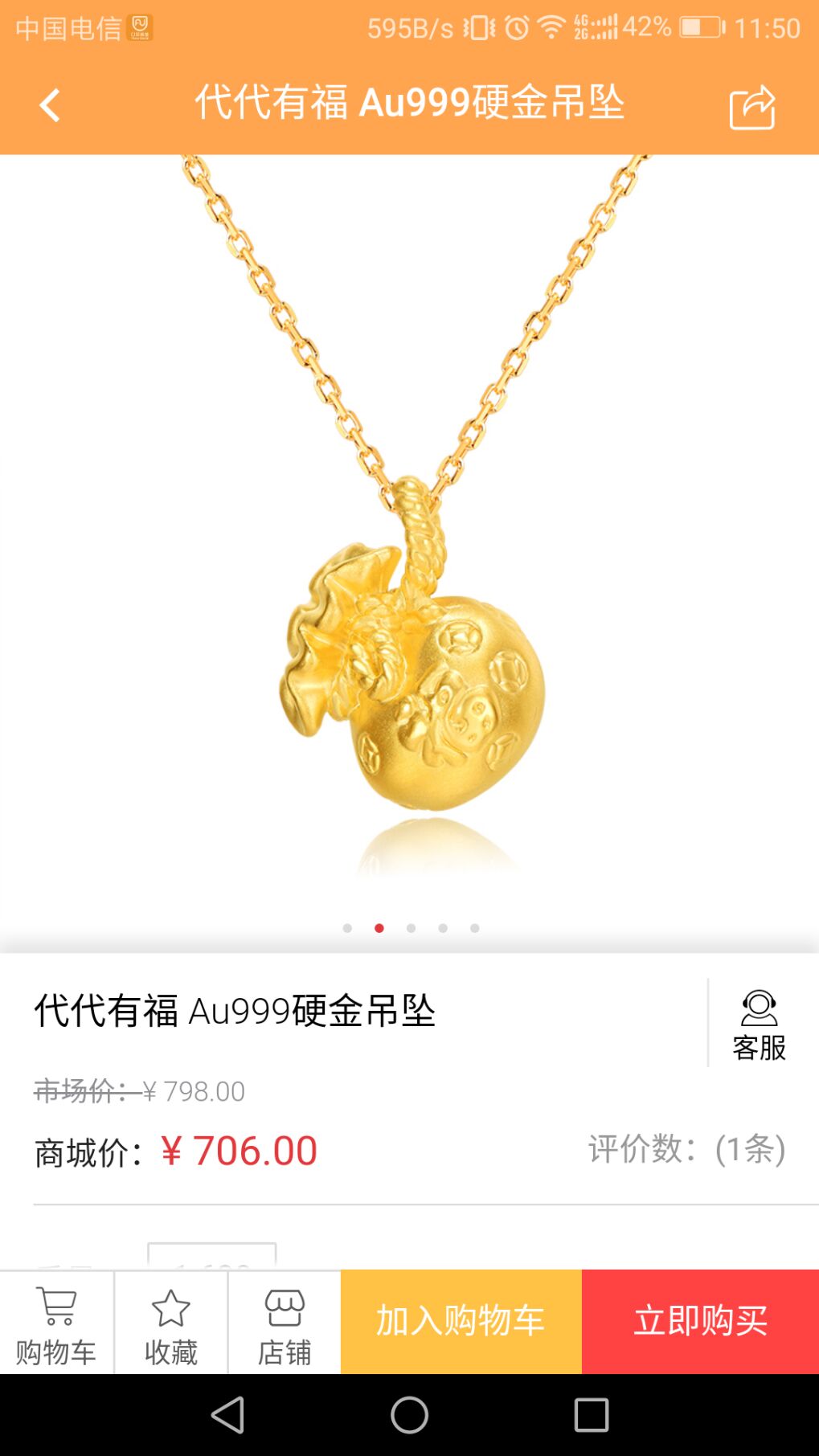Tap 加入购物车 to add to cart
819x1456 pixels.
pyautogui.click(x=461, y=1322)
